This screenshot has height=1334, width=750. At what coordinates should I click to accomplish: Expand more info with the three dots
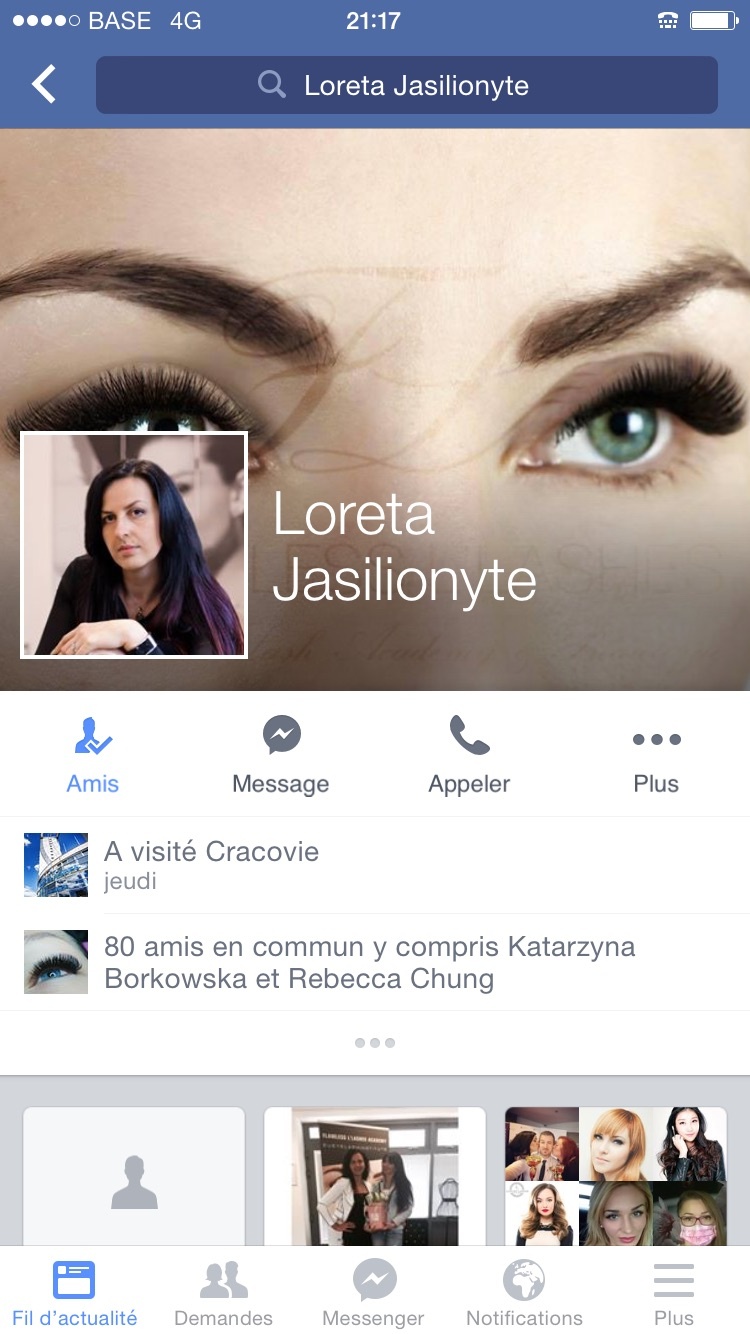[375, 1043]
